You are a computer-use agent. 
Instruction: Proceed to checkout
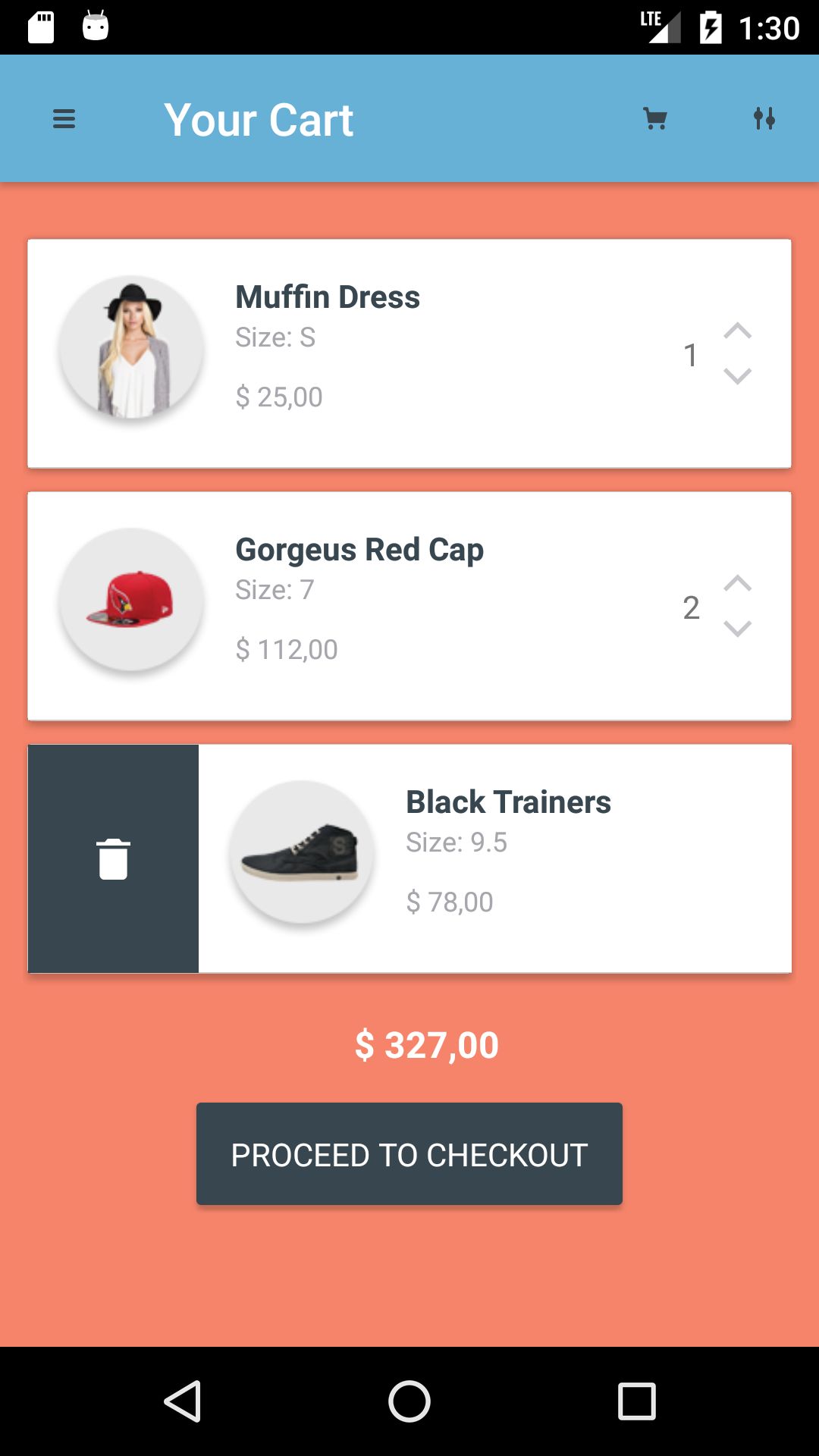tap(409, 1154)
